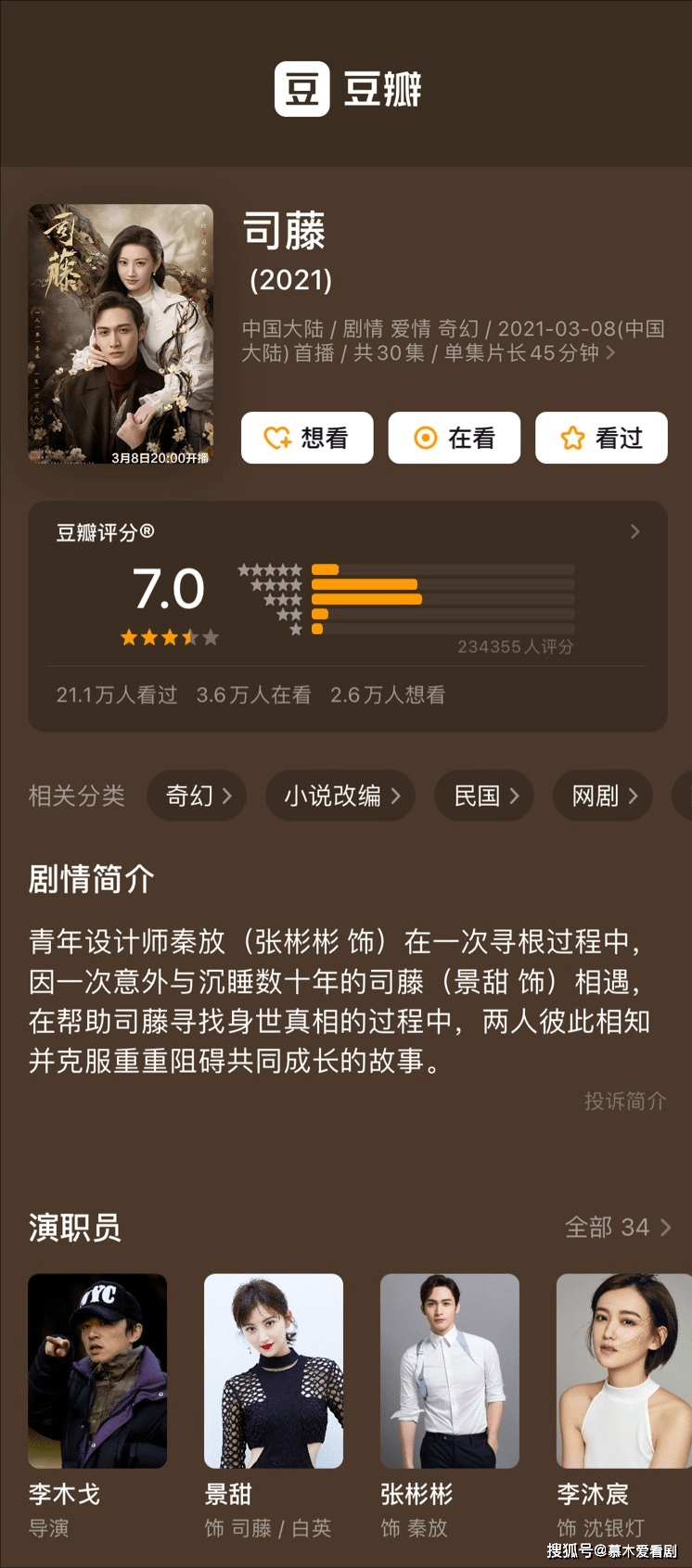The image size is (692, 1568).
Task: Click the five-star rating pyramid graphic
Action: (x=272, y=598)
